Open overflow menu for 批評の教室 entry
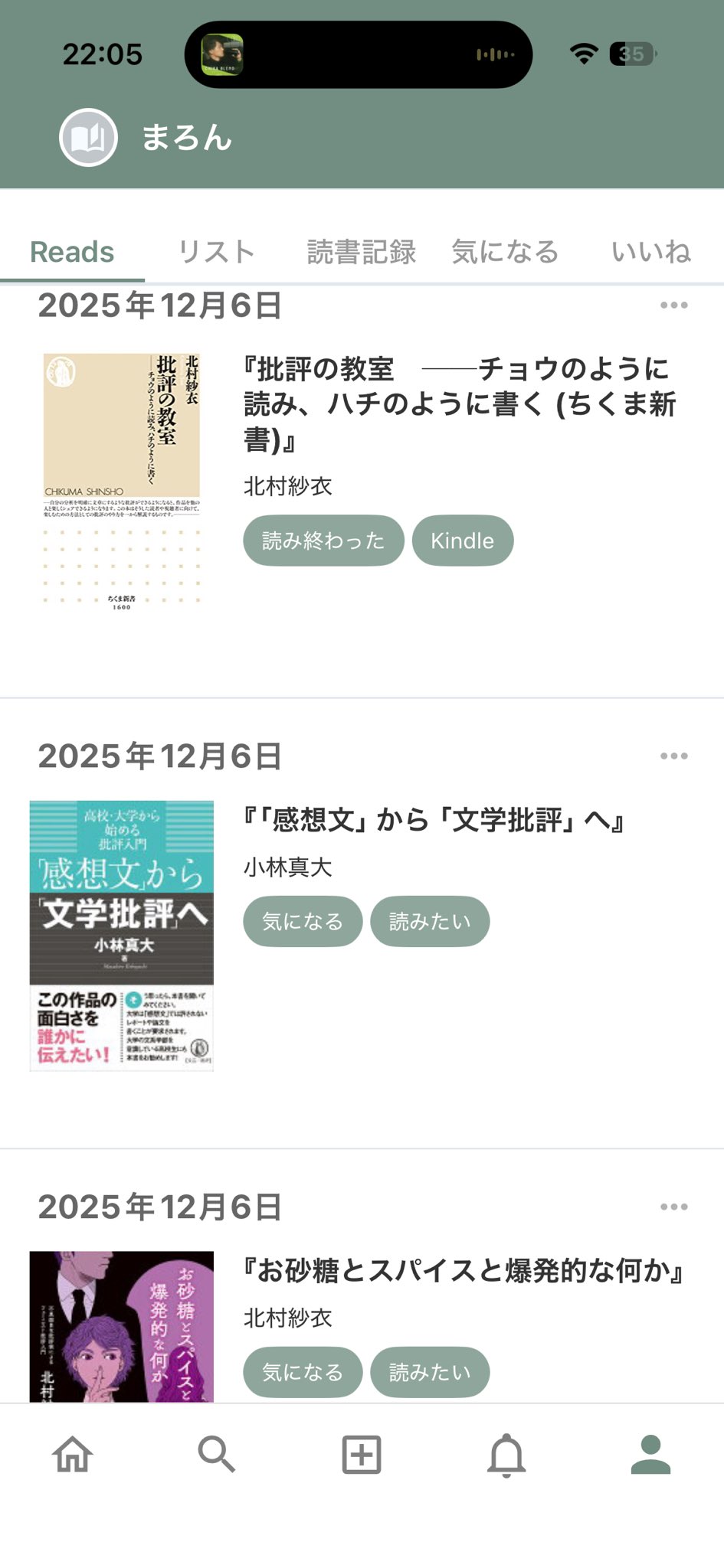The width and height of the screenshot is (724, 1568). 673,305
